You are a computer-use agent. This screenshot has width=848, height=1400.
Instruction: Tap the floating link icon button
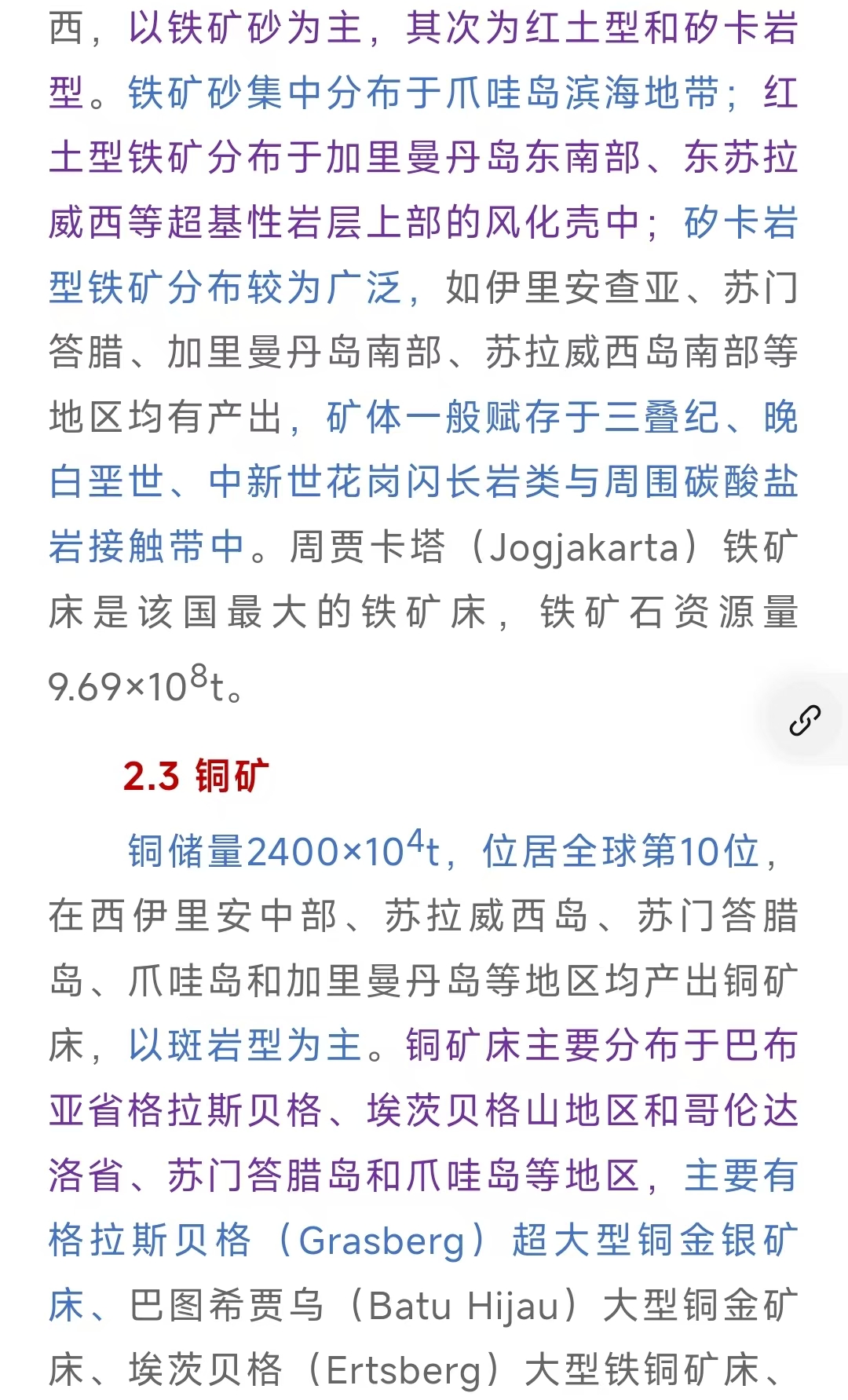[805, 719]
